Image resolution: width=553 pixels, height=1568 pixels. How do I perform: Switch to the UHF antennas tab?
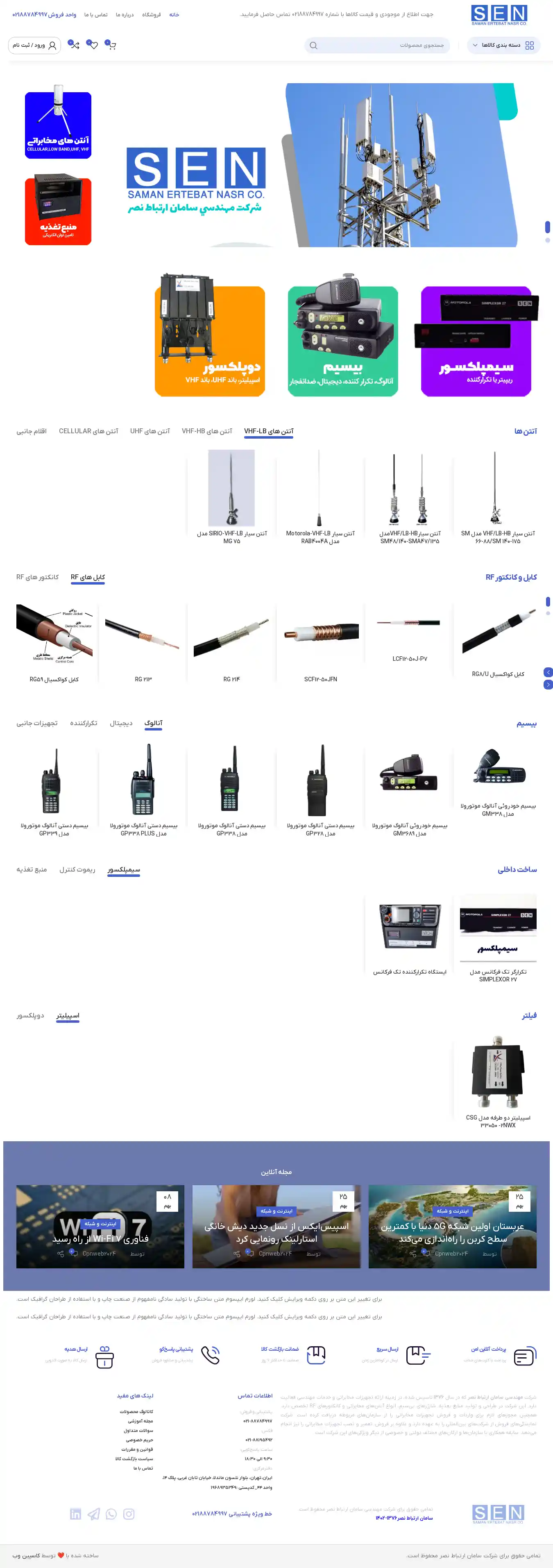tap(150, 431)
